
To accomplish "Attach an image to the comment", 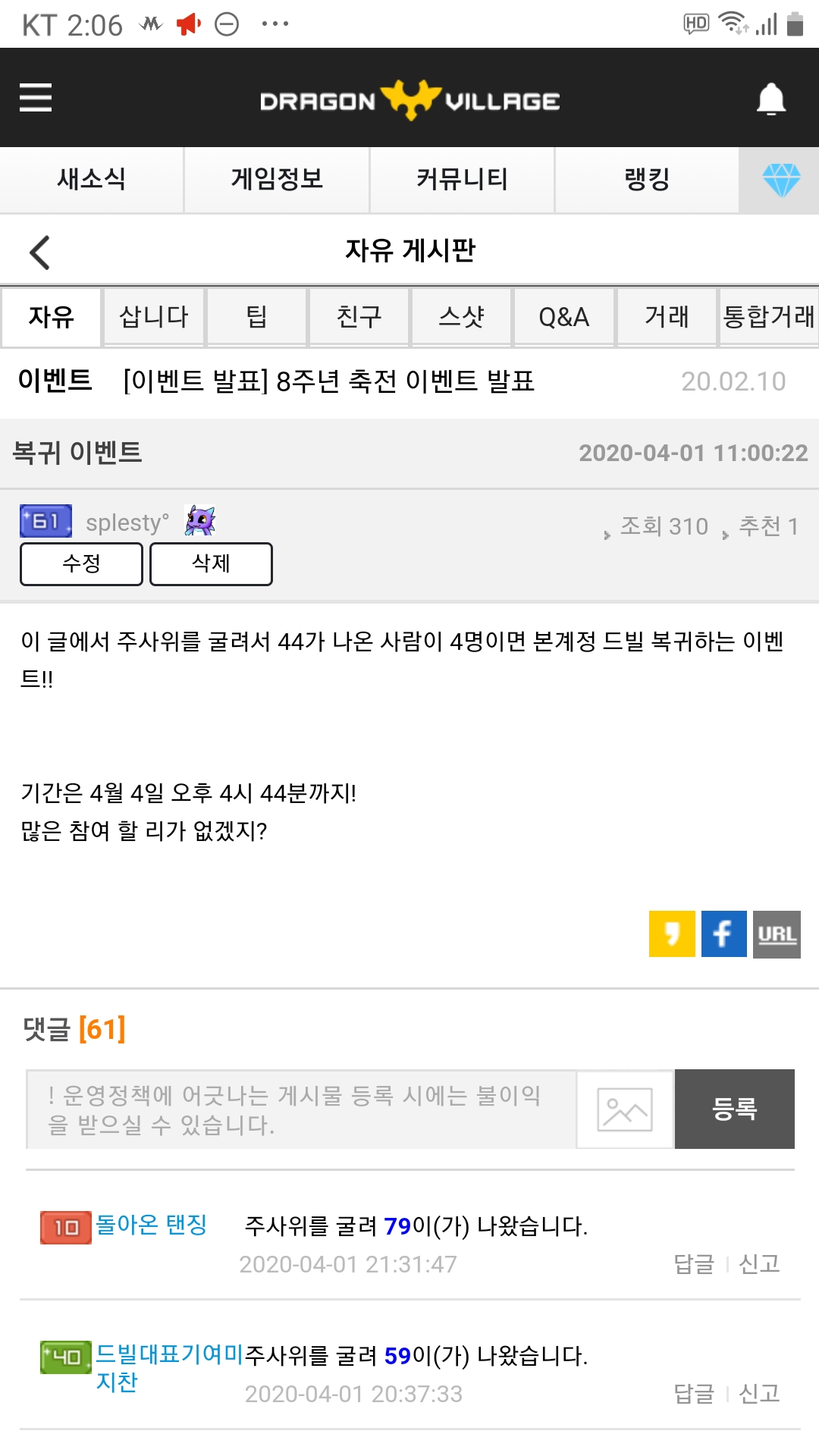I will tap(625, 1109).
